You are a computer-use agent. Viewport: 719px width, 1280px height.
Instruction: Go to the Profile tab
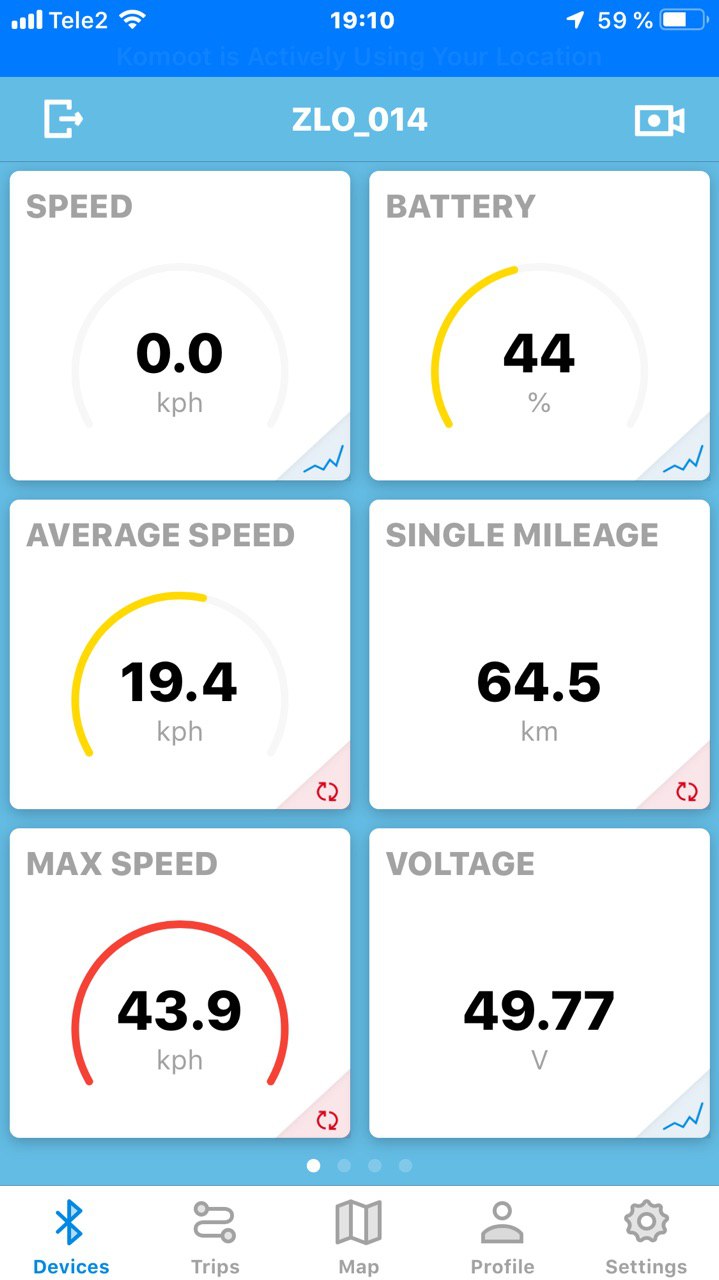point(502,1237)
